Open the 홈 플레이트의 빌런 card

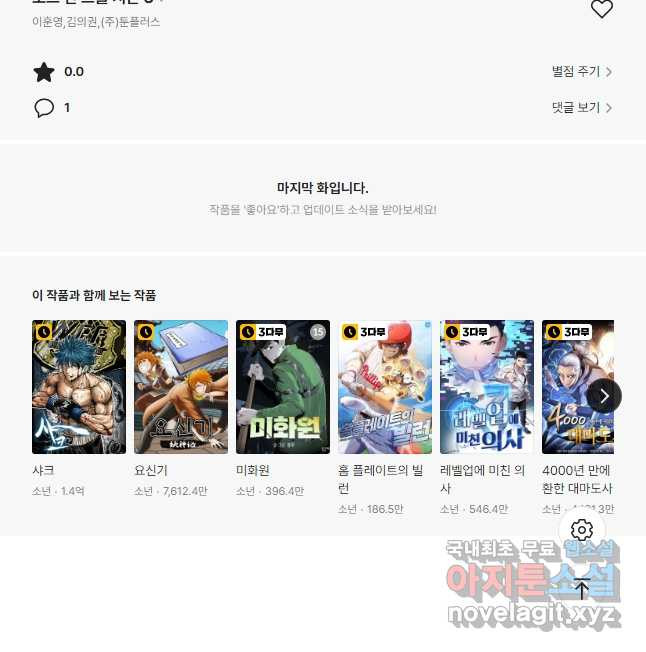click(x=385, y=387)
